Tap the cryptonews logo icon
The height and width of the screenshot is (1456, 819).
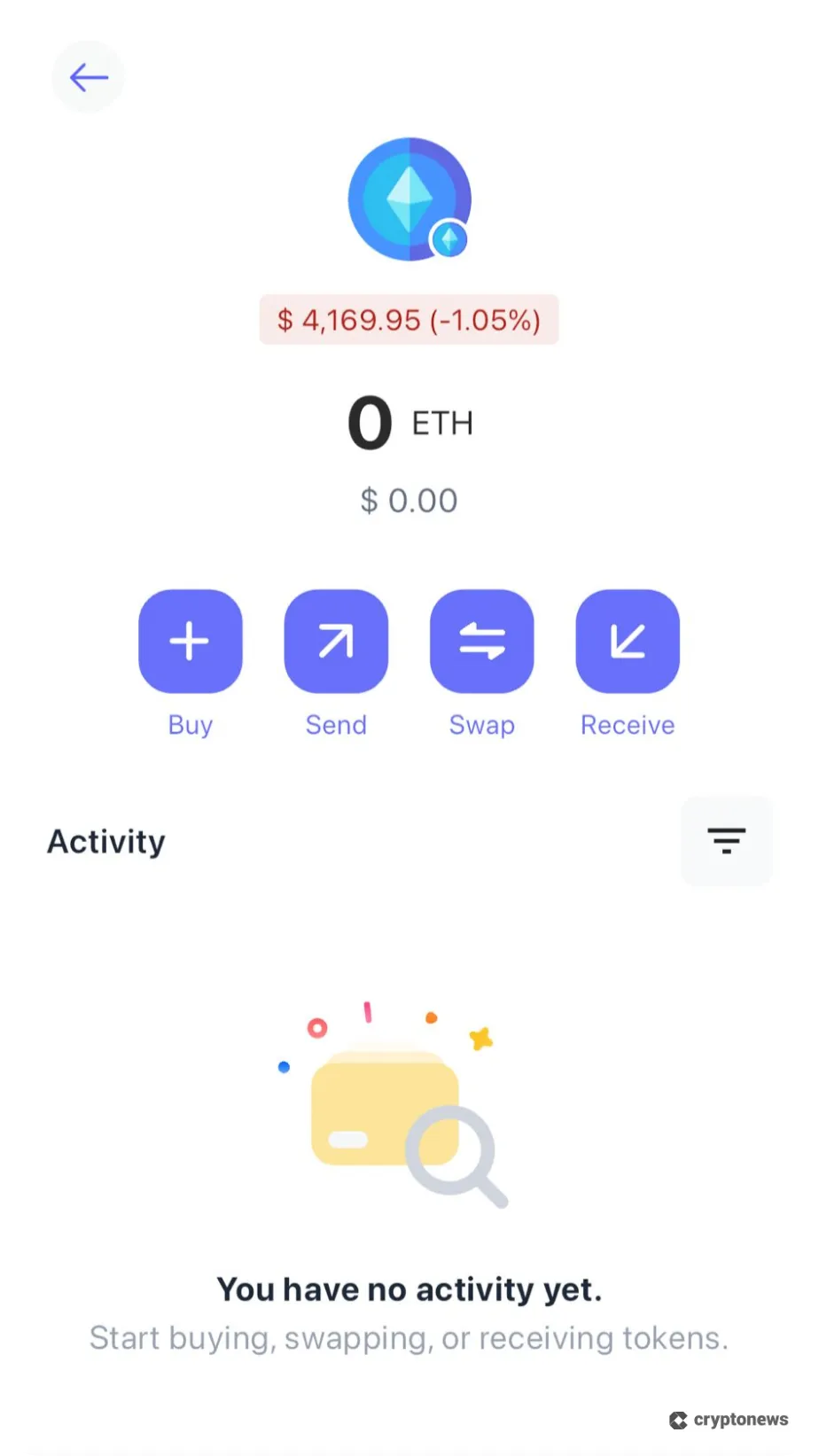coord(677,1420)
